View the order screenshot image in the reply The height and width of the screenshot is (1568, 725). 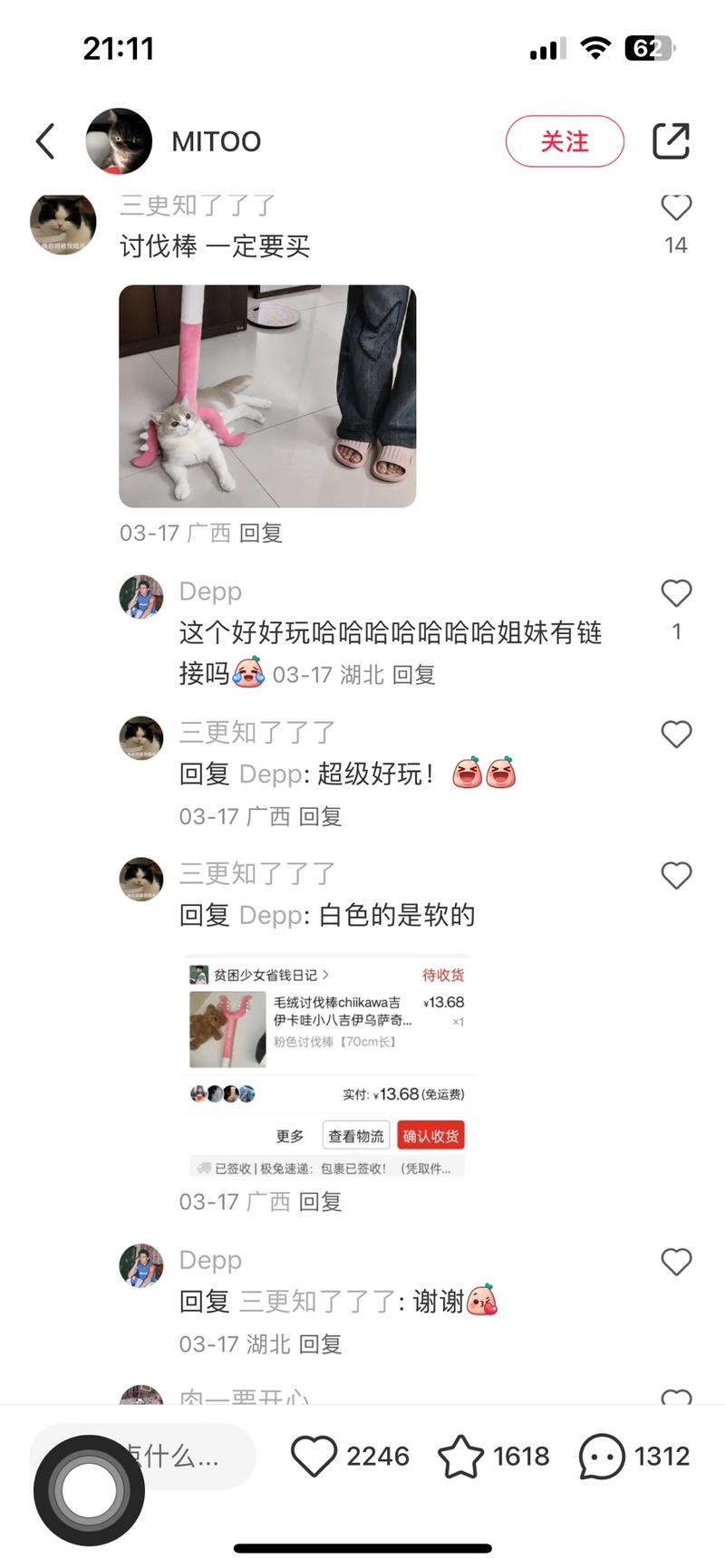(327, 1065)
